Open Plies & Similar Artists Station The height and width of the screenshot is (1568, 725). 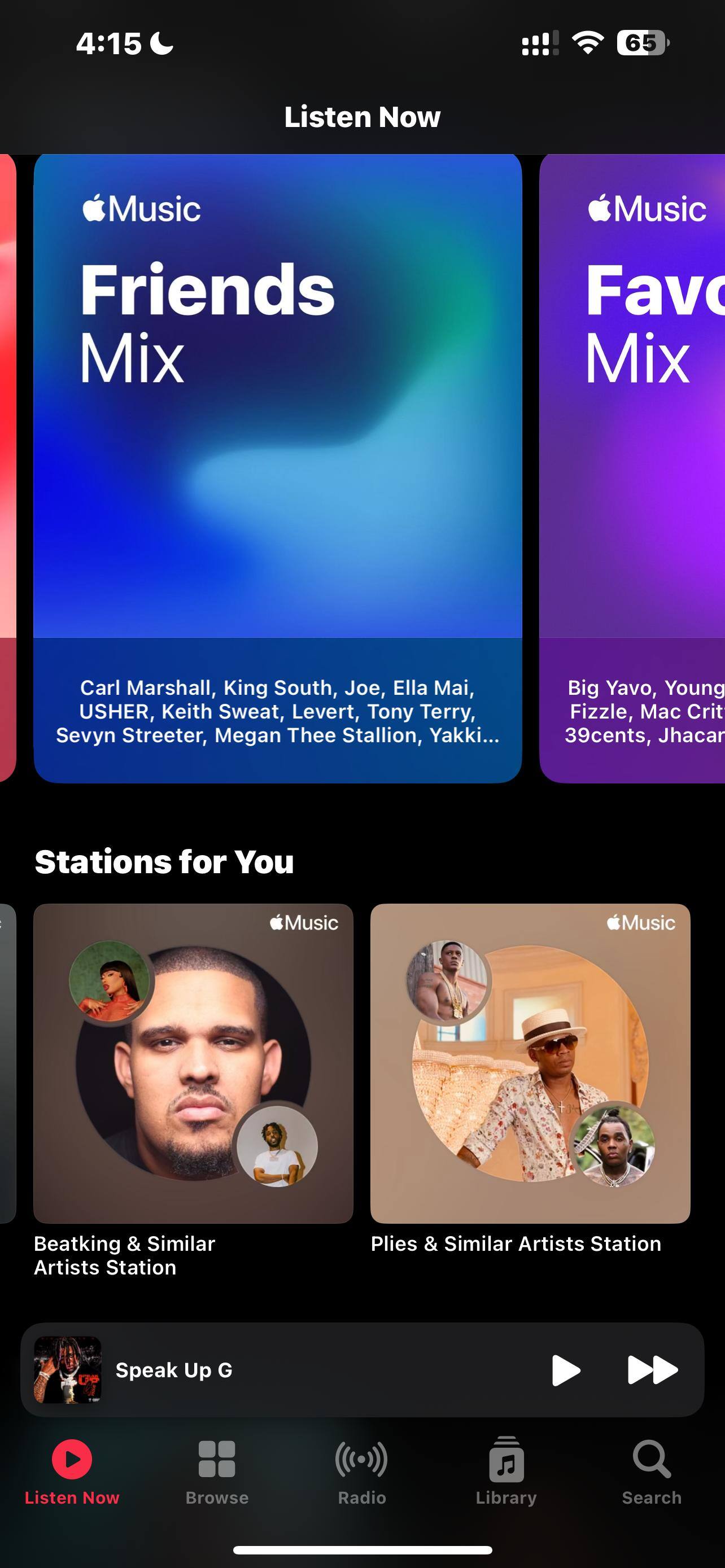530,1063
